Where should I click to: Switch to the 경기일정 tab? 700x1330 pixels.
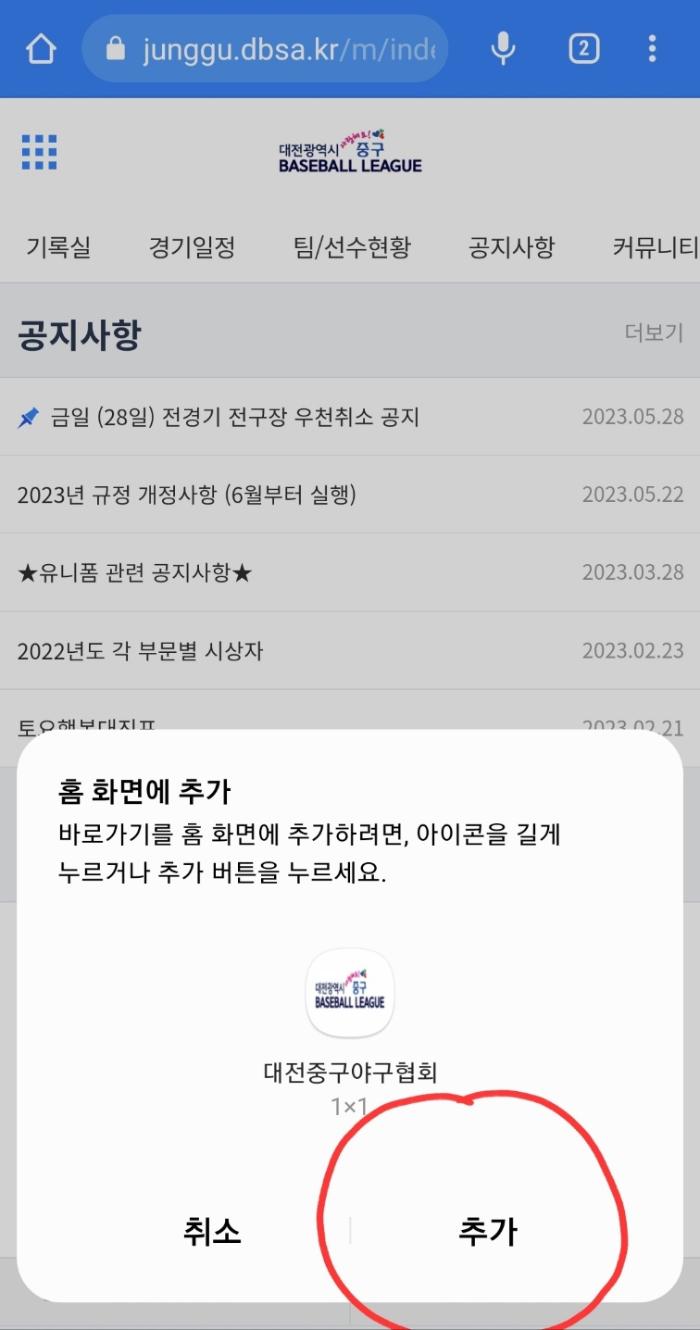coord(192,247)
